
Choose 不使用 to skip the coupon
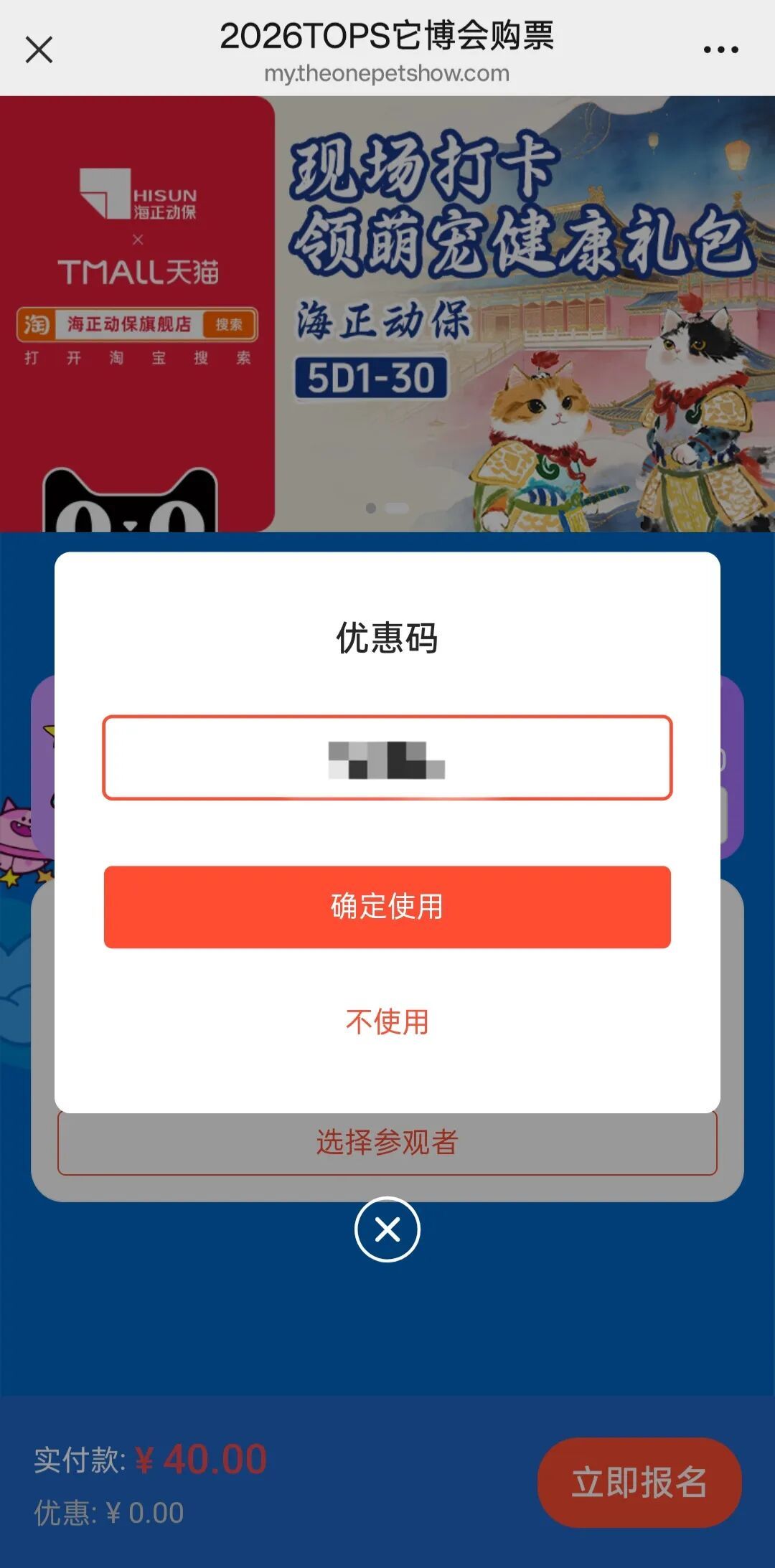click(387, 1021)
